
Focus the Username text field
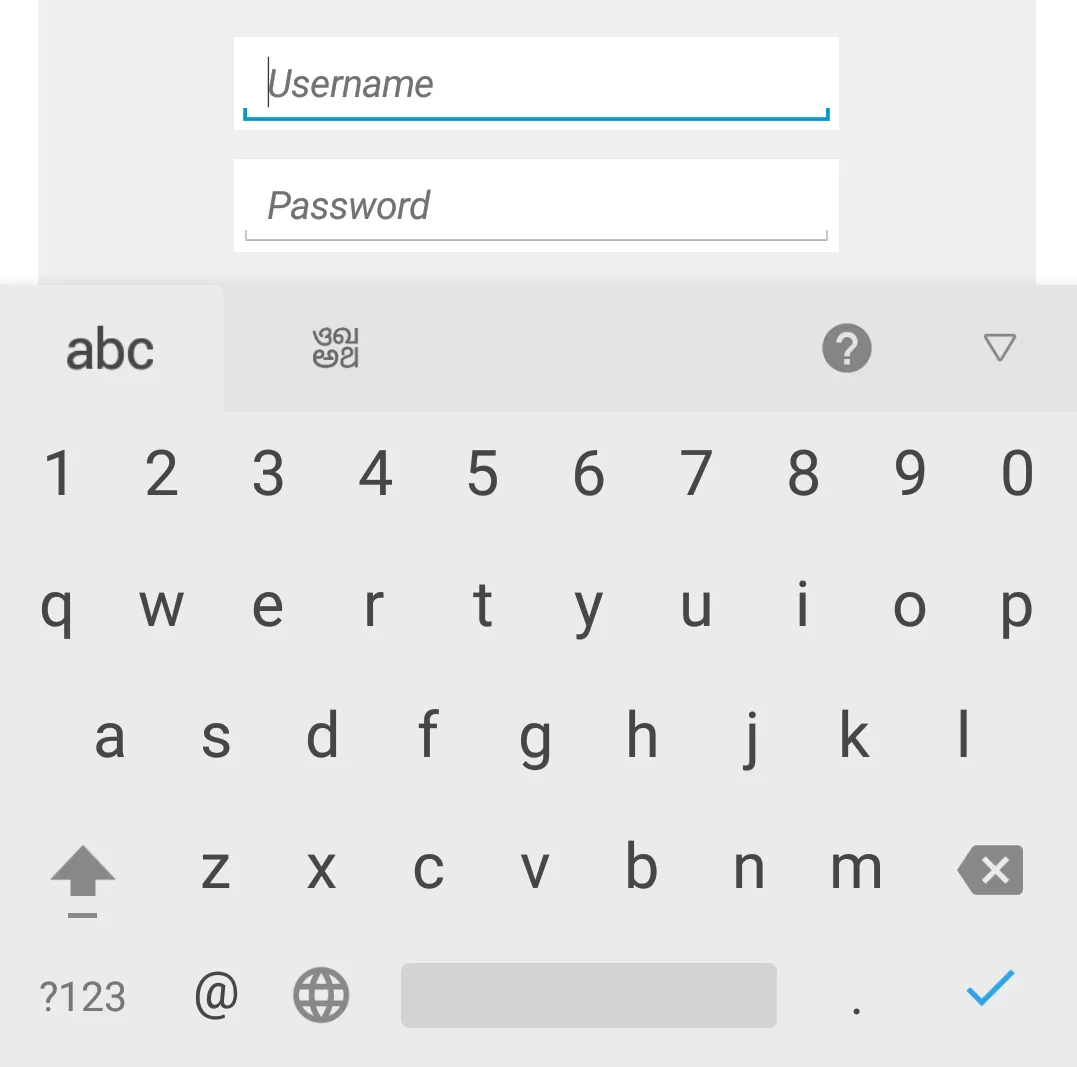536,84
